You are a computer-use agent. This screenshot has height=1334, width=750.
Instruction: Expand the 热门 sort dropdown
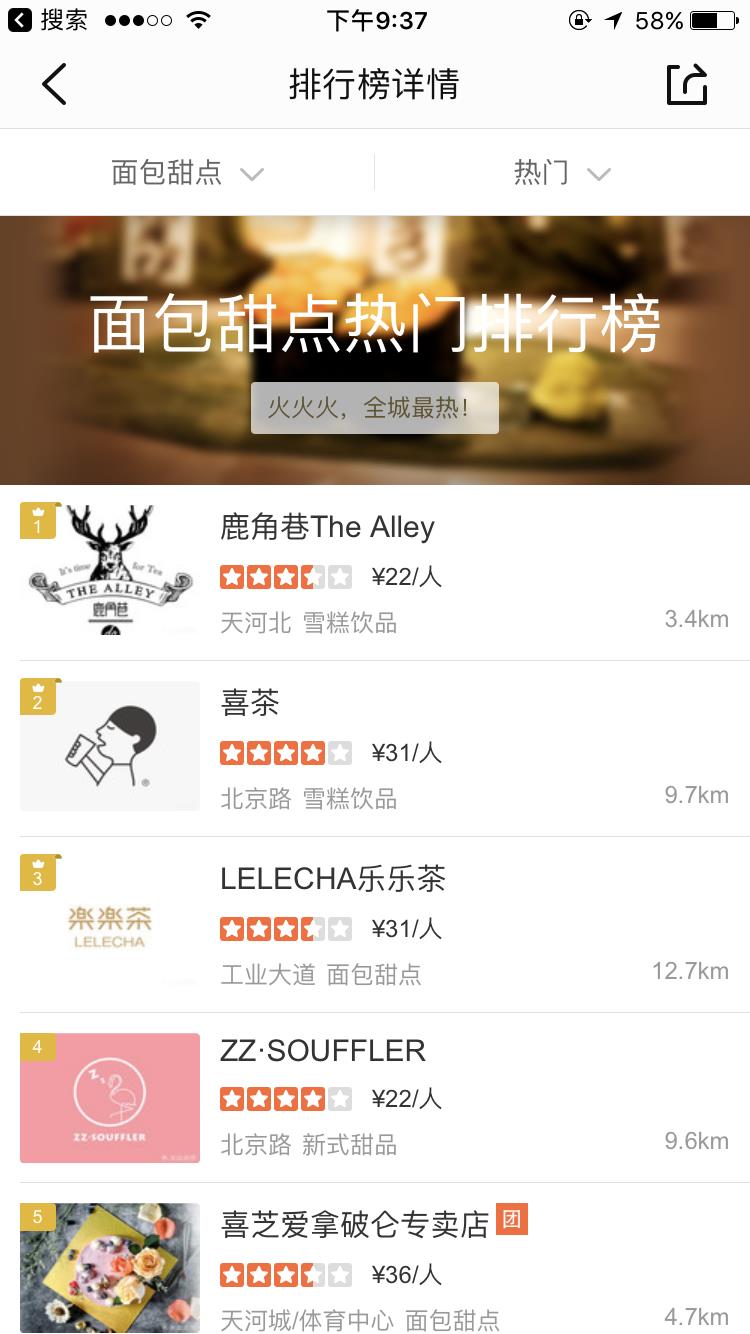tap(562, 172)
